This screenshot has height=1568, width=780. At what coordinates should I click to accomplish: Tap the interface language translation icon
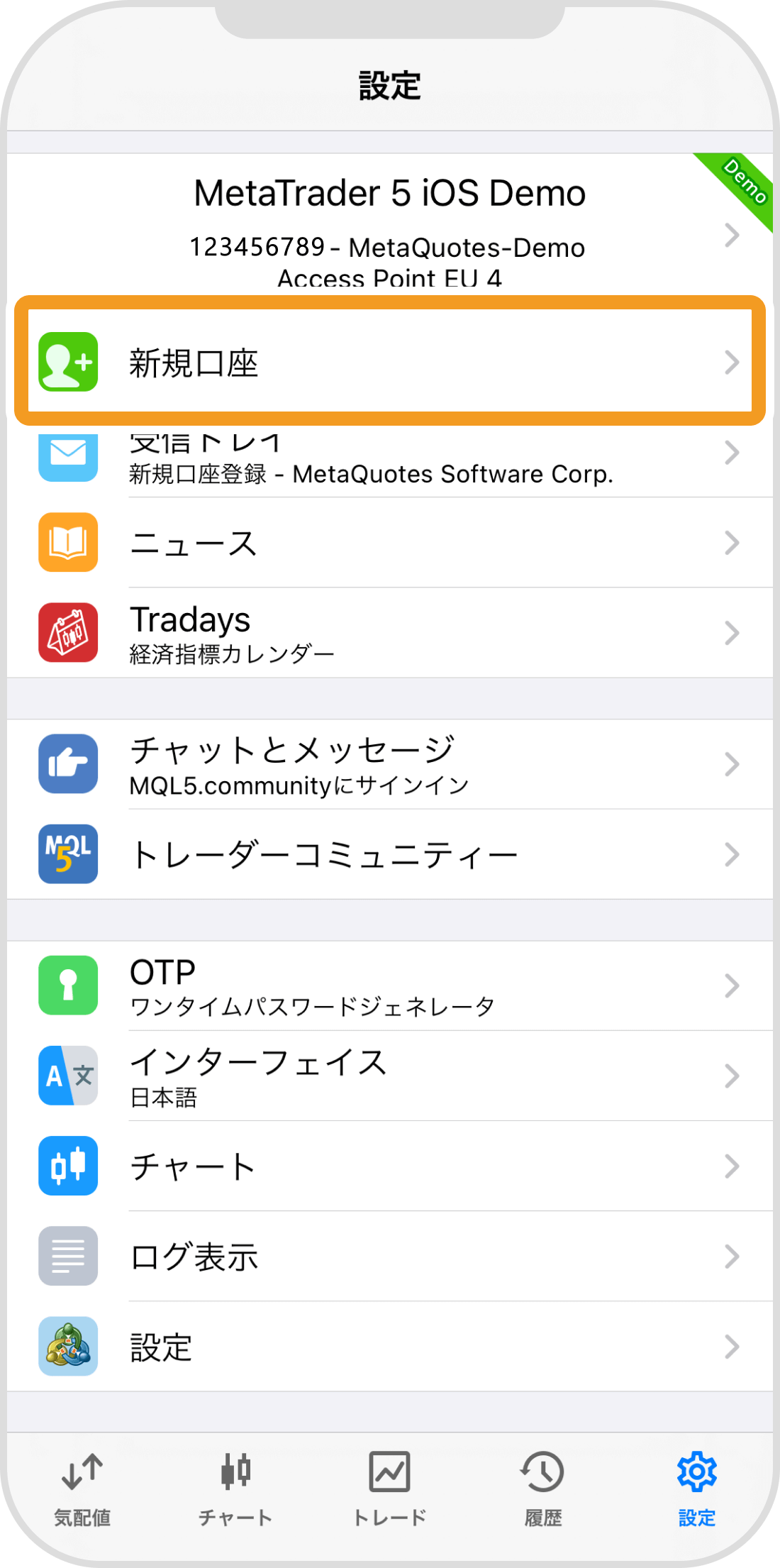point(67,1076)
